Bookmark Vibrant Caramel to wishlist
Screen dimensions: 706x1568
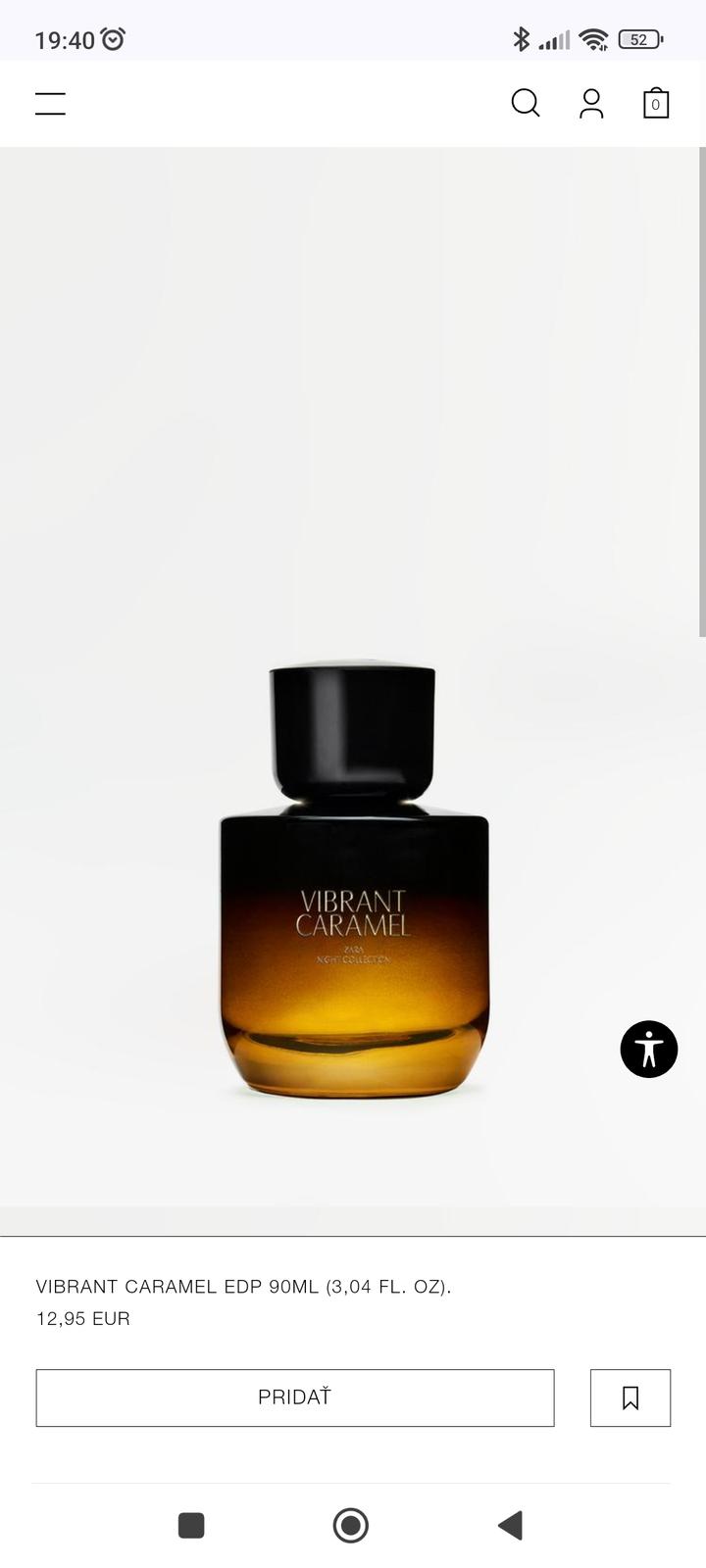point(630,1397)
